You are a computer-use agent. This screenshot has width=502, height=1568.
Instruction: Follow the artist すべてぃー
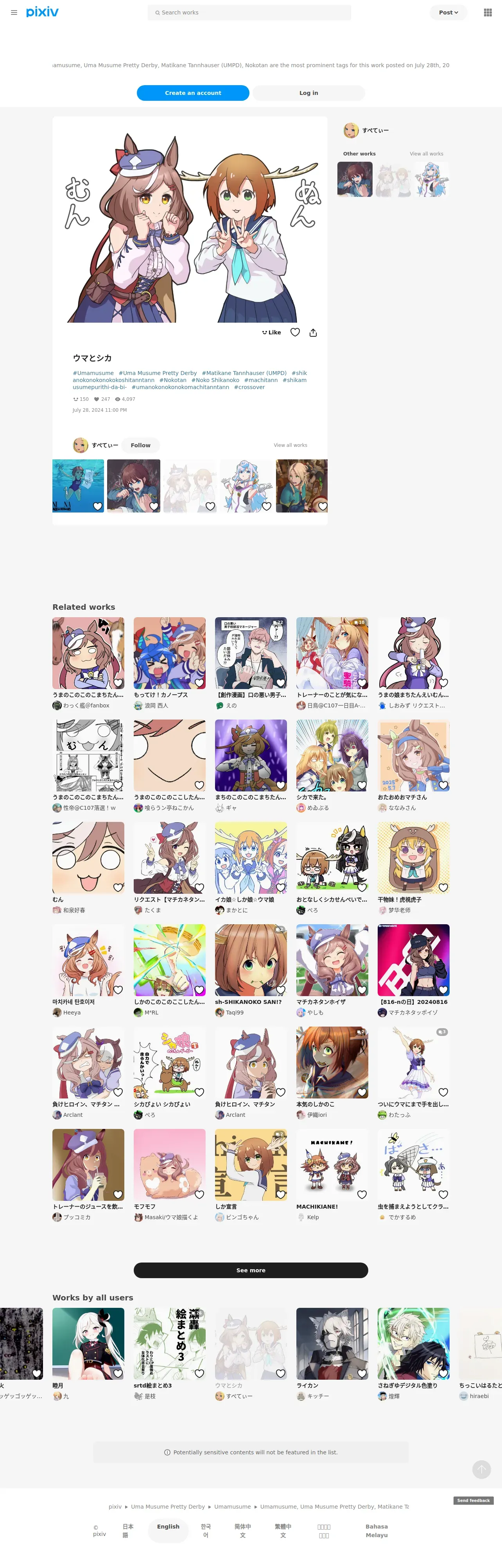pyautogui.click(x=140, y=446)
